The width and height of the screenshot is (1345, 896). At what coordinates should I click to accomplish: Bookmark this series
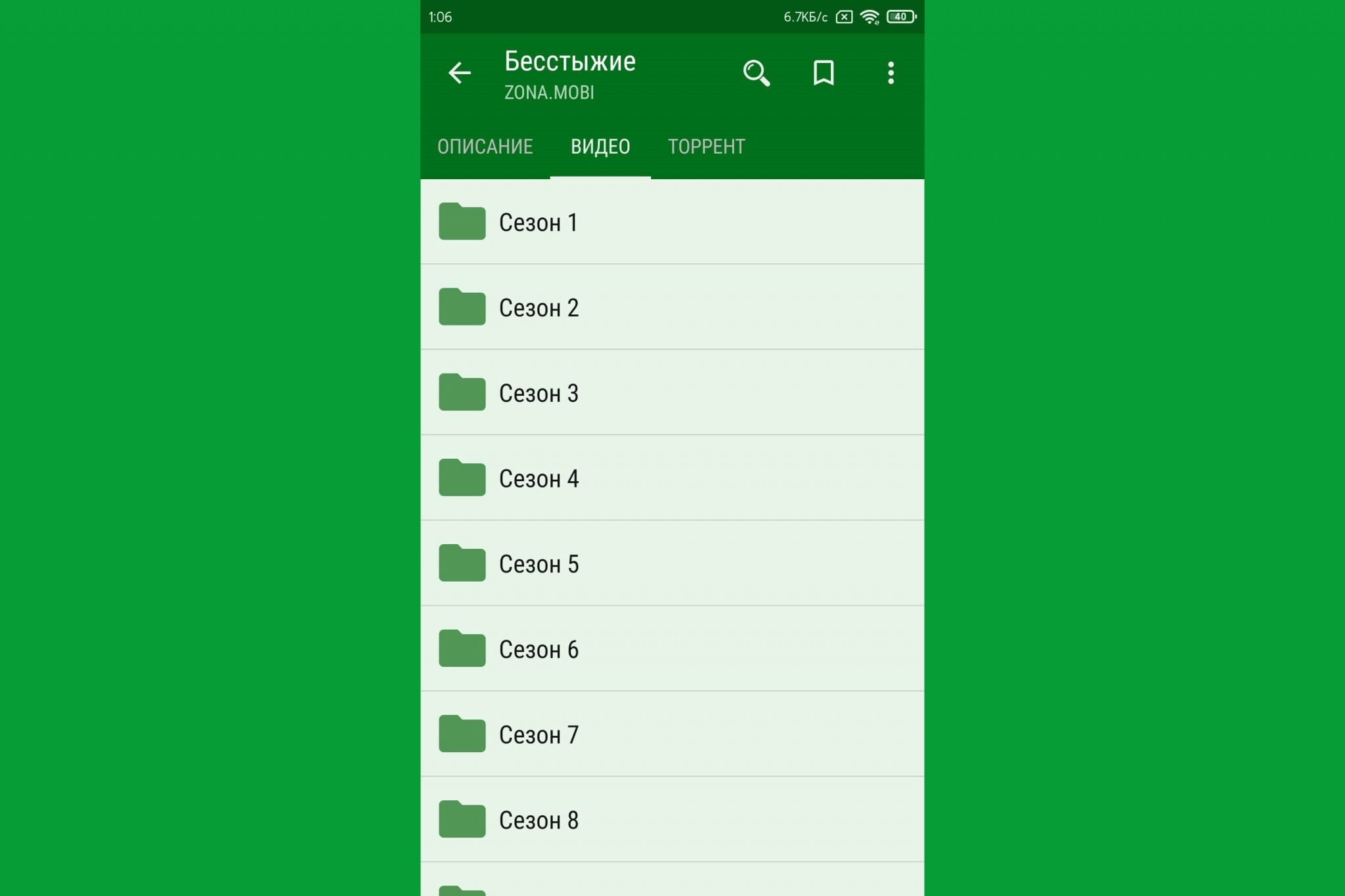pos(824,73)
